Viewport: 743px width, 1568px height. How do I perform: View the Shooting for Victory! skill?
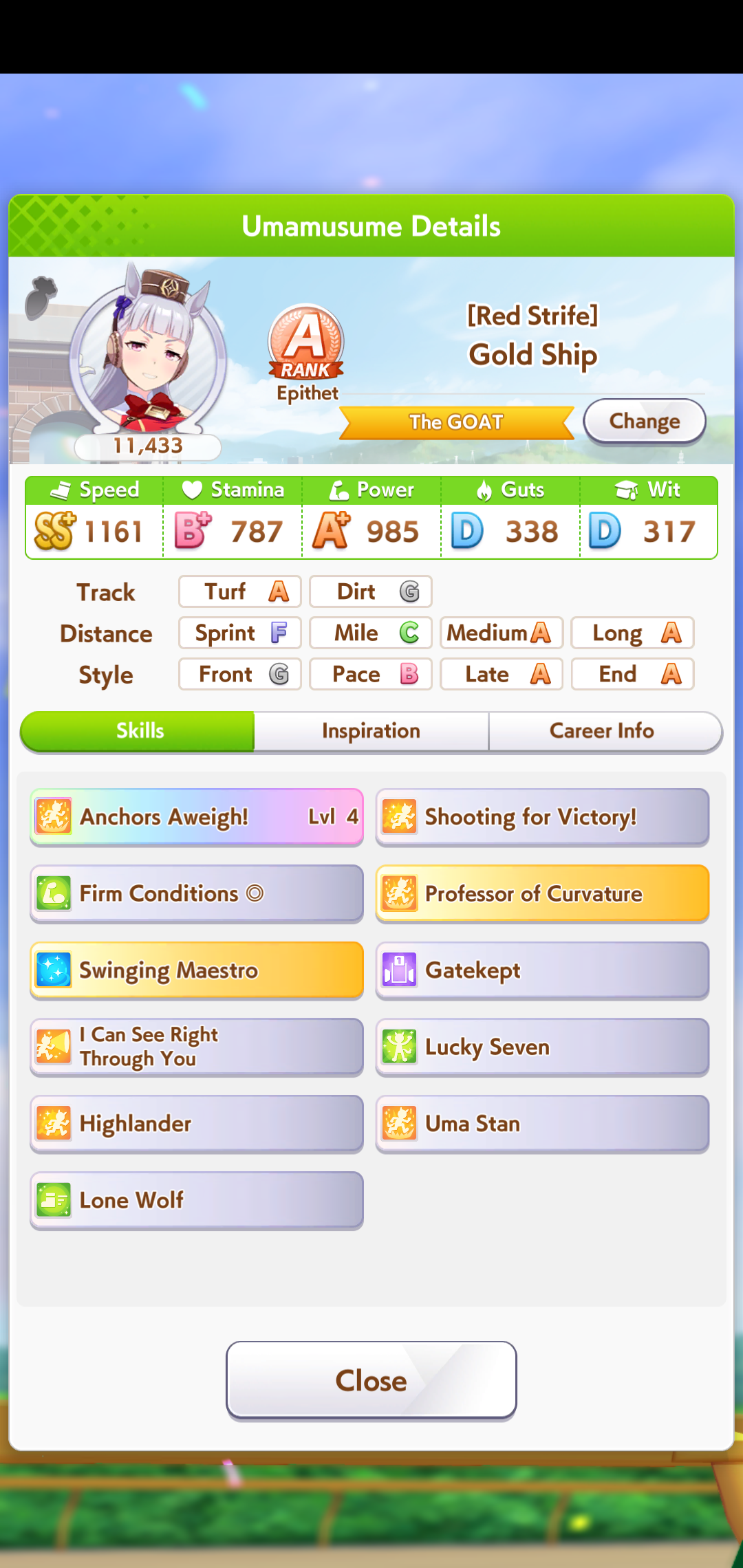(542, 817)
